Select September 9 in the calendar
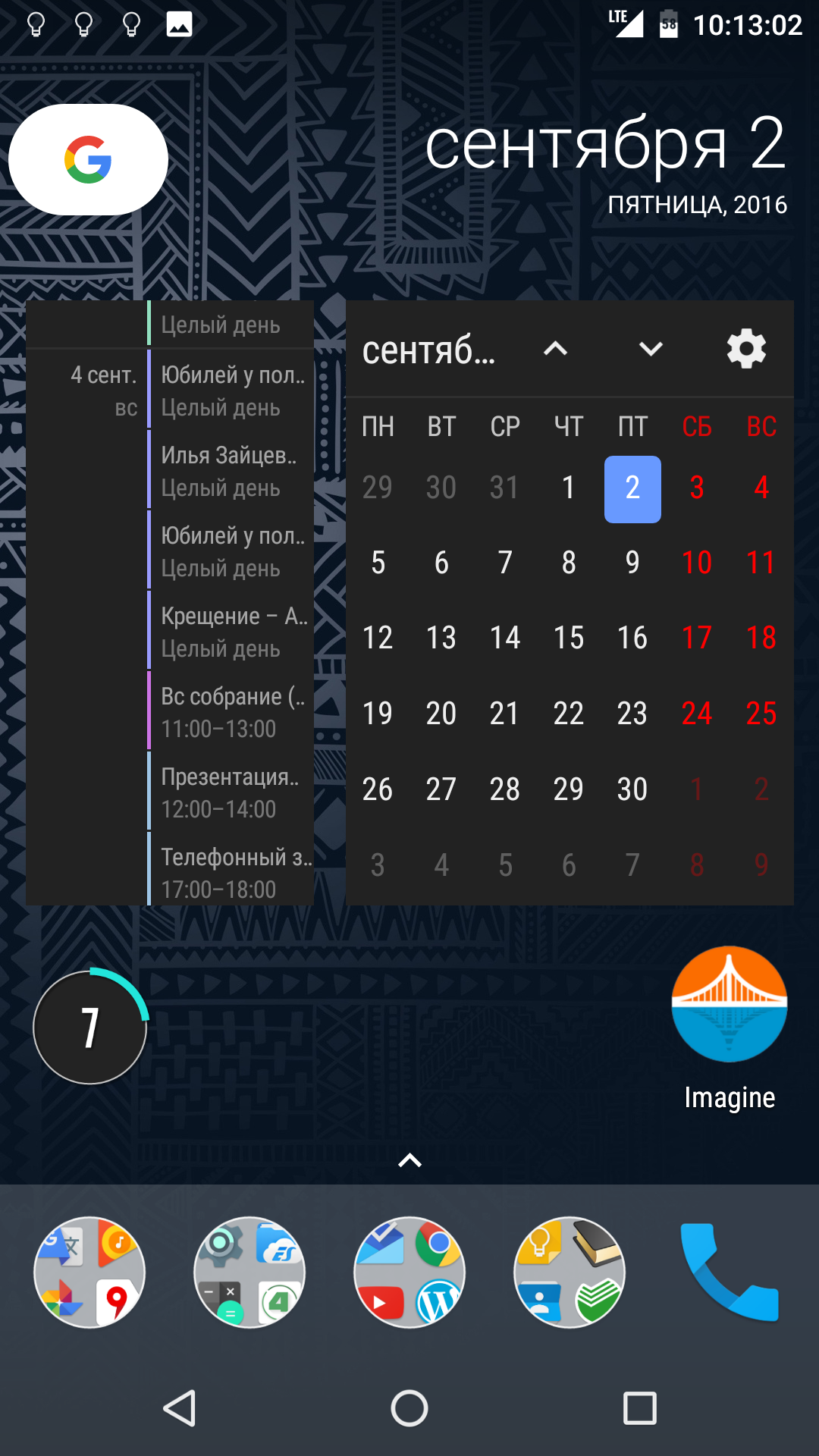819x1456 pixels. (632, 563)
